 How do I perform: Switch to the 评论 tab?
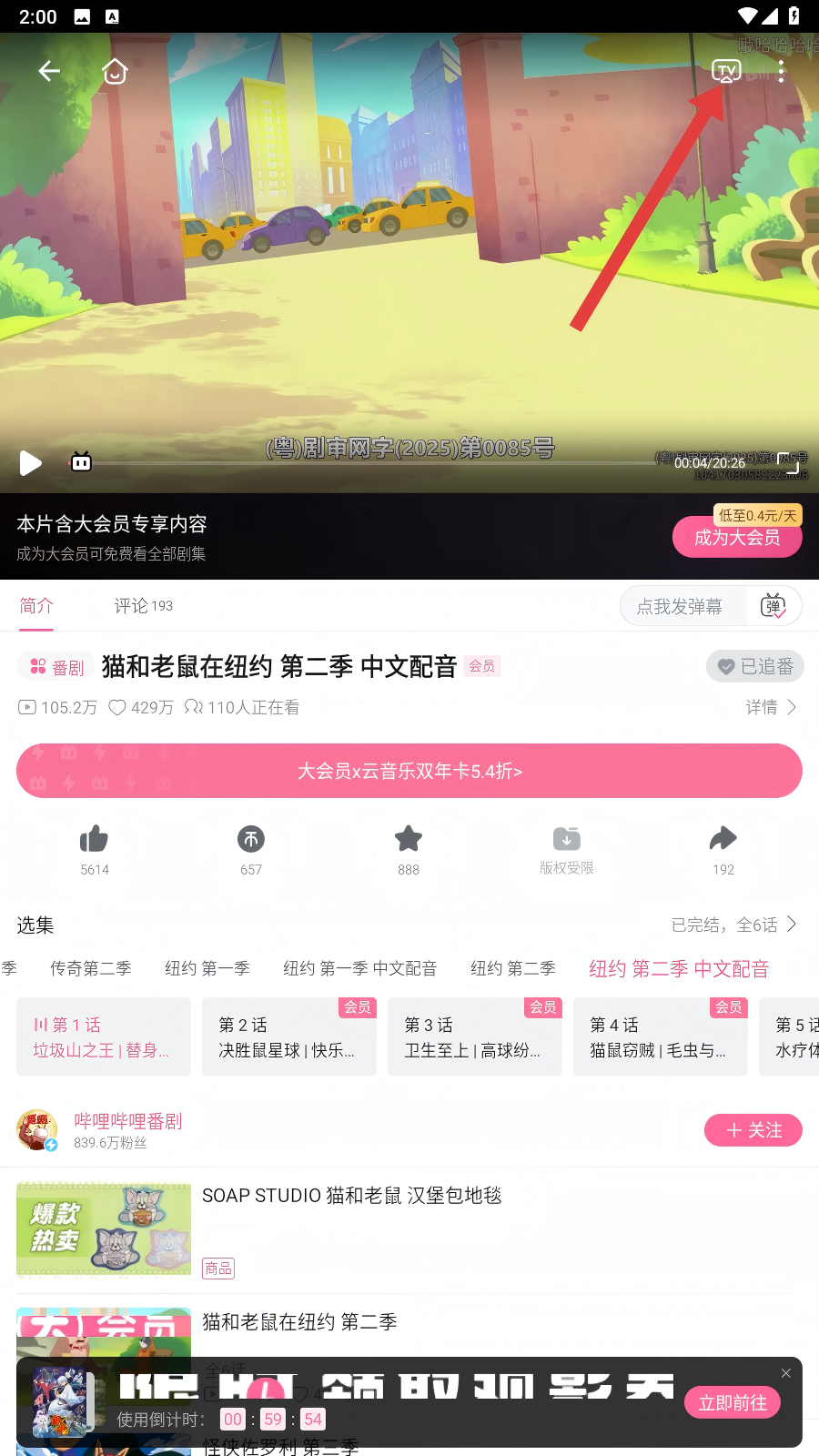click(143, 606)
